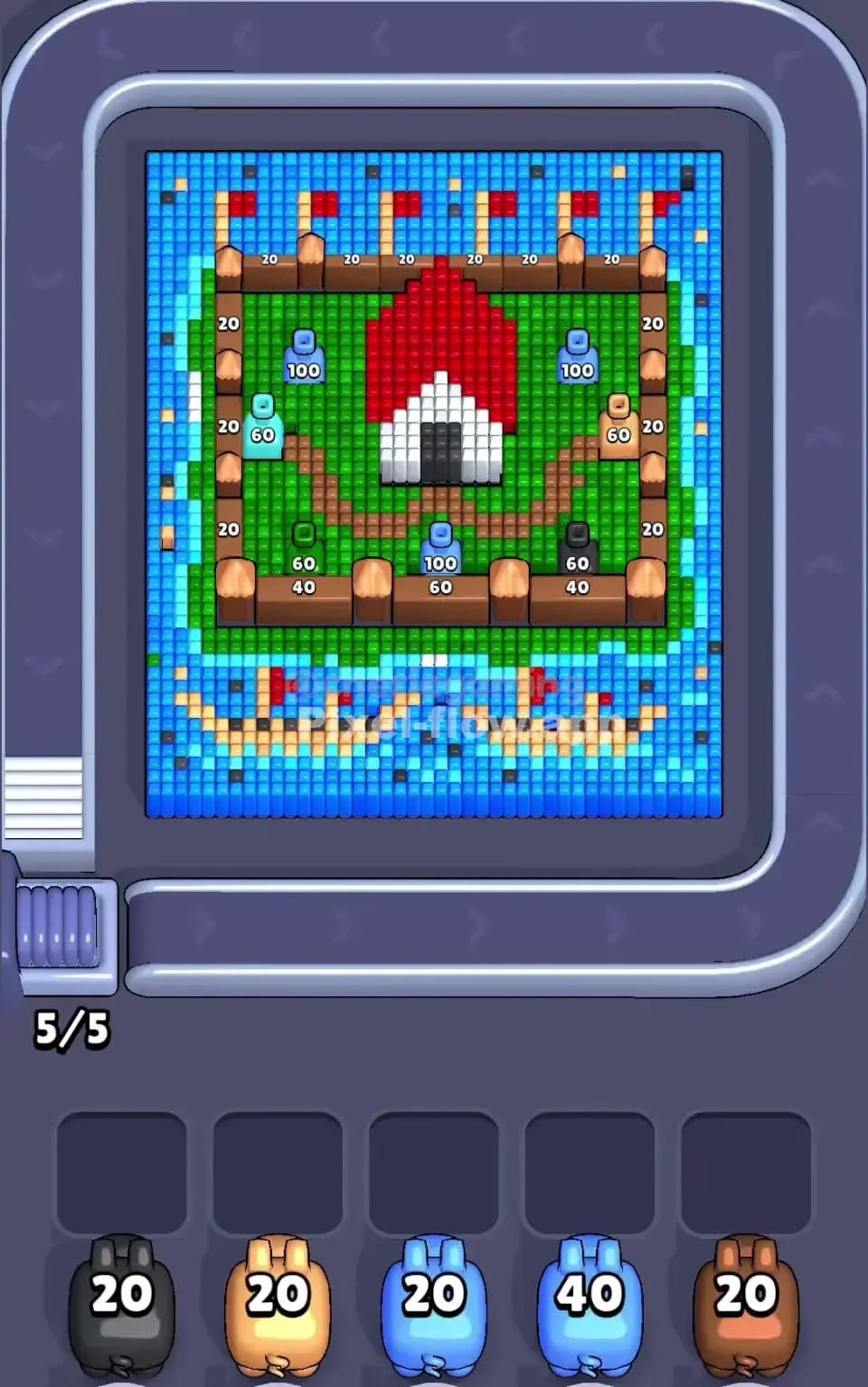Tap the right blue enemy with 100 HP
Viewport: 868px width, 1387px height.
coord(577,355)
